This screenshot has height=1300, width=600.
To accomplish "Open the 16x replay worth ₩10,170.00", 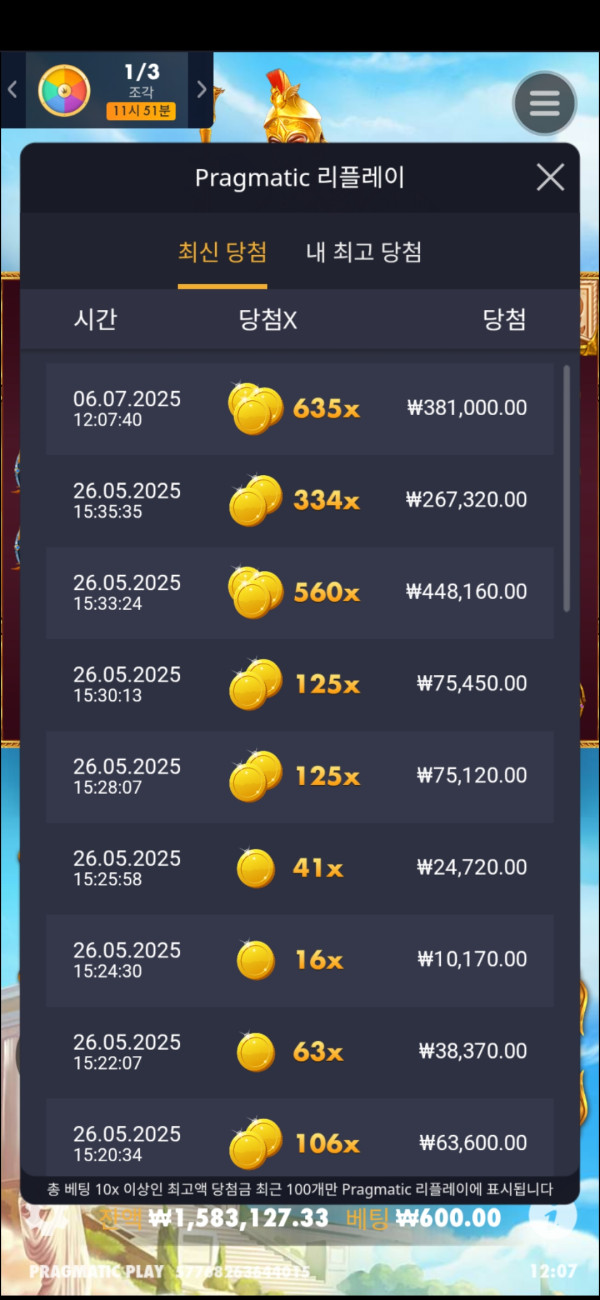I will (x=300, y=960).
